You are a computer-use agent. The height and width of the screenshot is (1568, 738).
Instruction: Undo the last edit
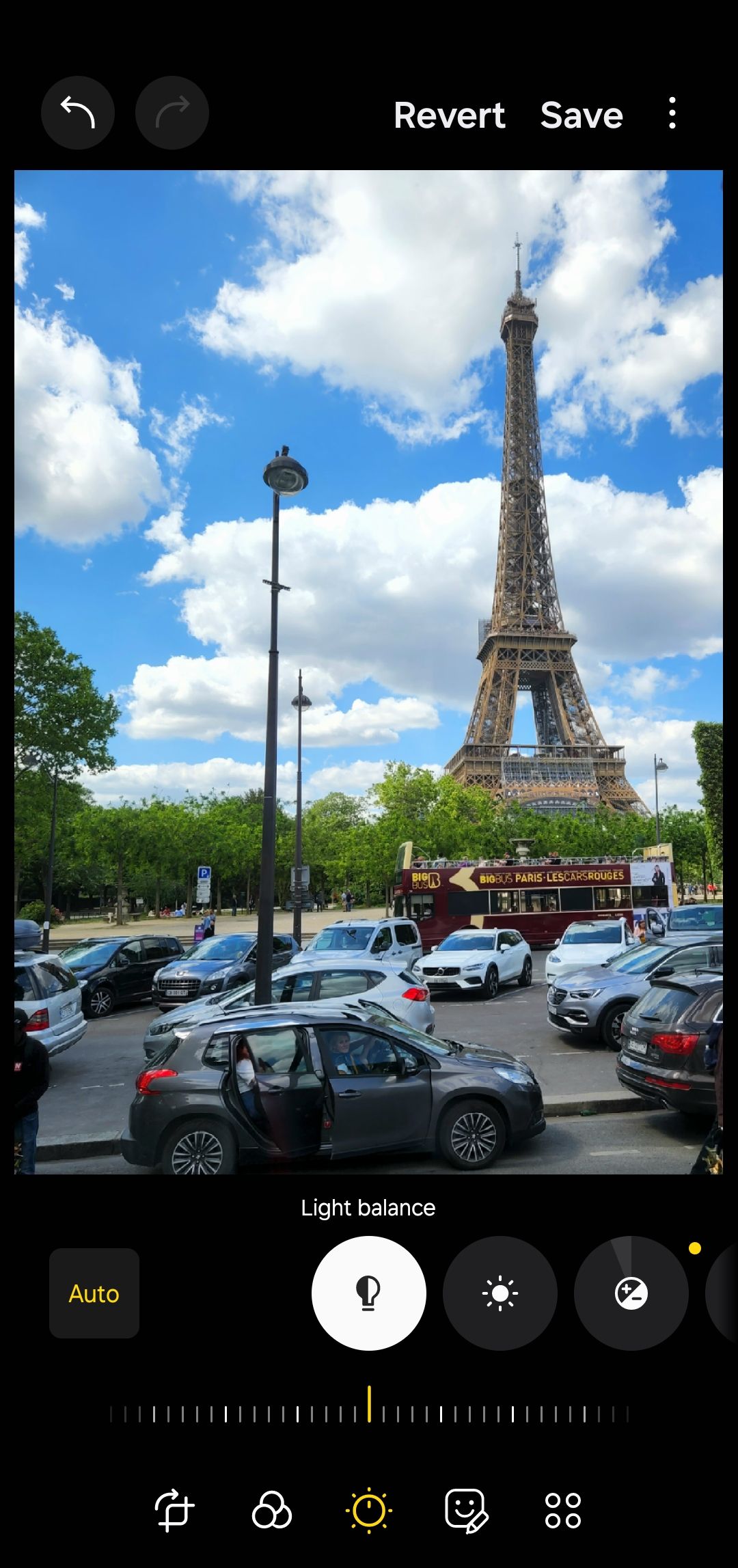point(77,113)
